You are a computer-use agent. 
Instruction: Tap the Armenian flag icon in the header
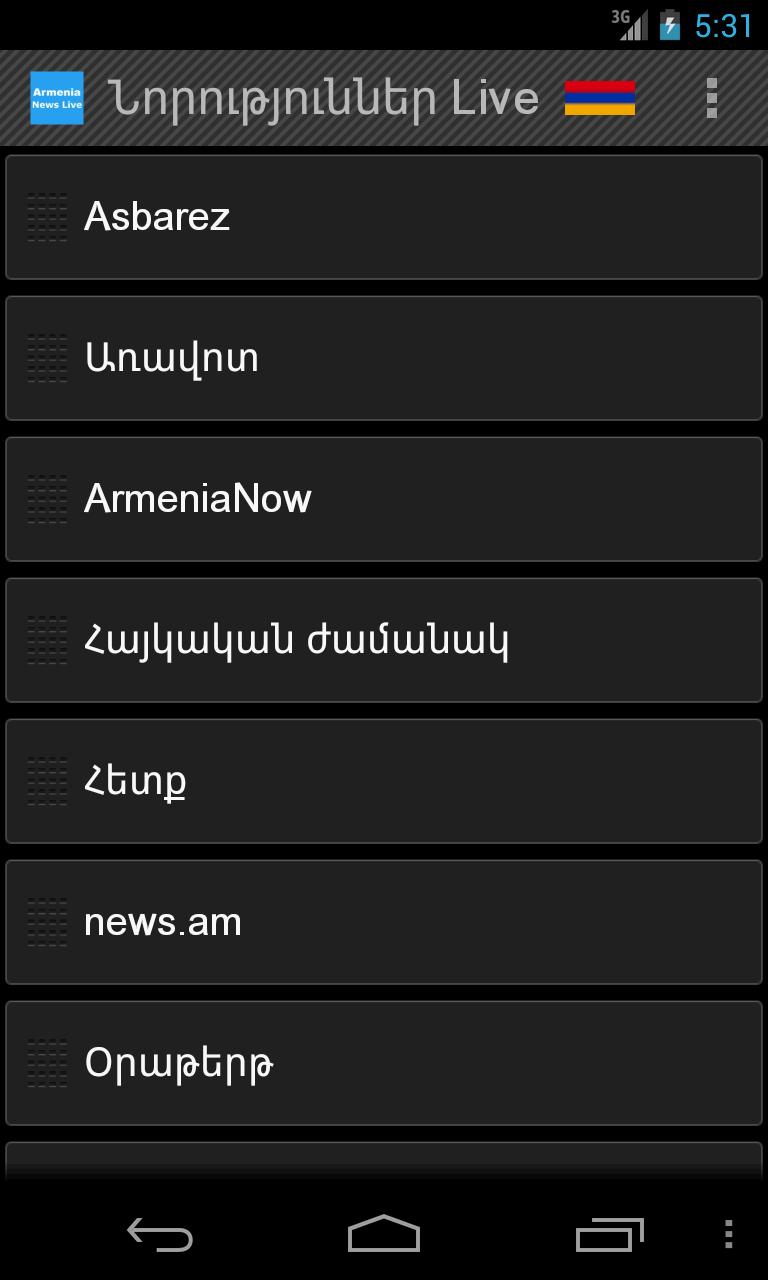pos(601,97)
